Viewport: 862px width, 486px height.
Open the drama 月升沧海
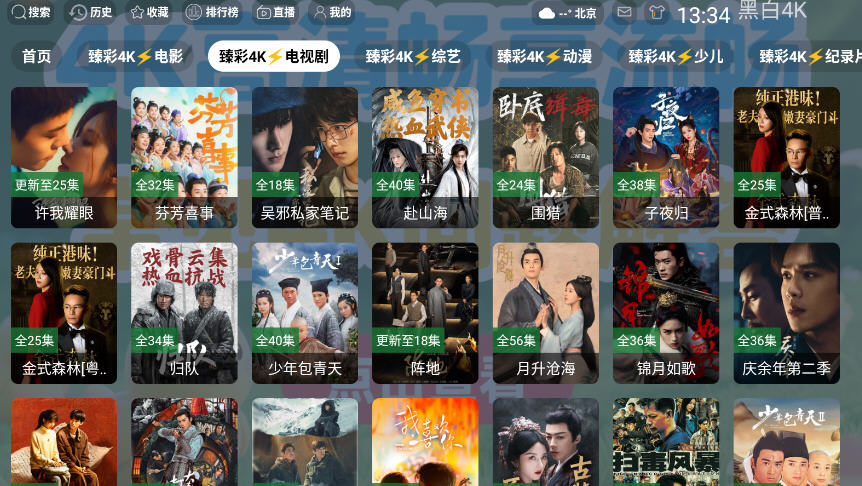point(546,312)
